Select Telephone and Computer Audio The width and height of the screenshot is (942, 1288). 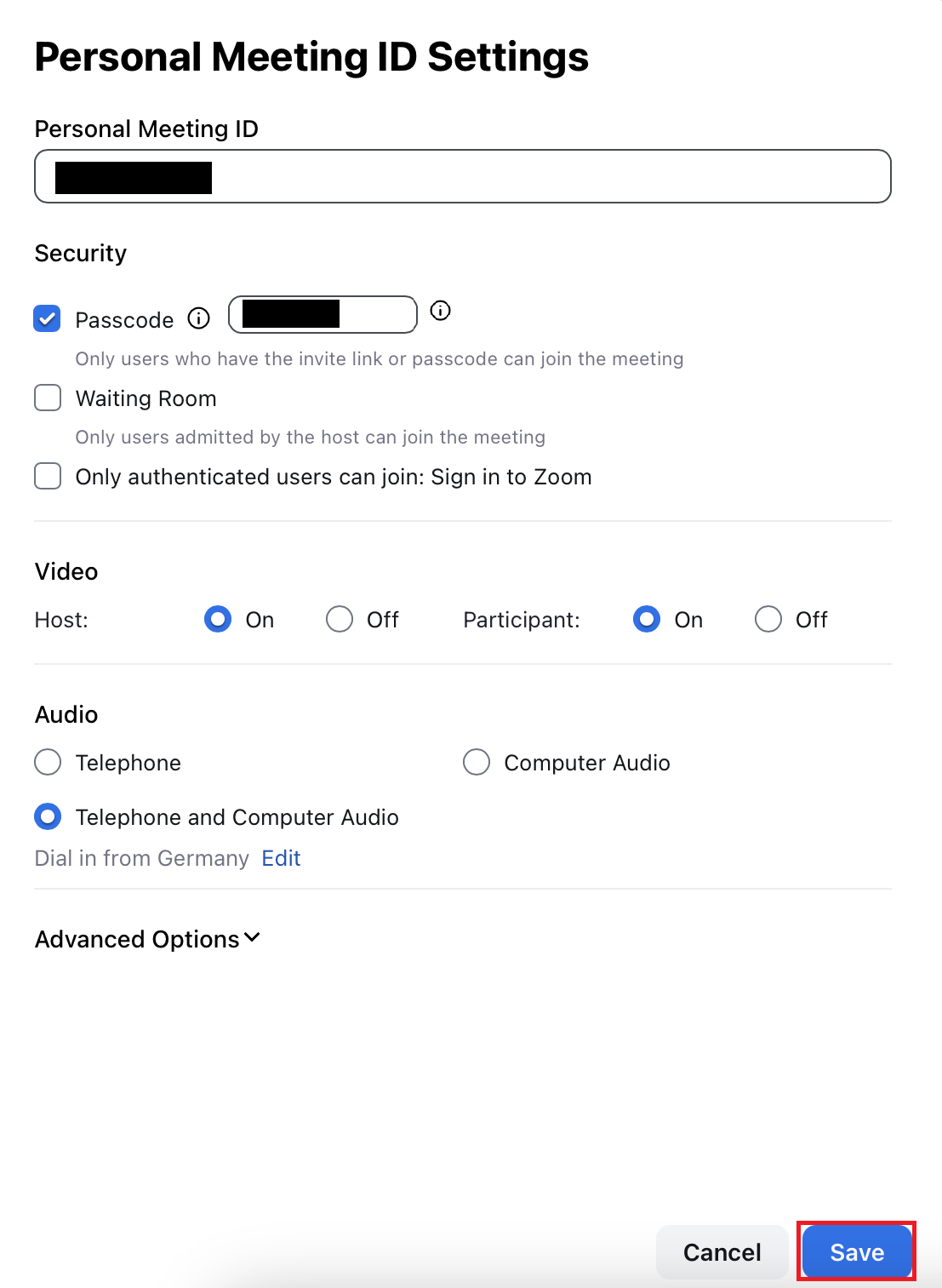click(x=48, y=816)
